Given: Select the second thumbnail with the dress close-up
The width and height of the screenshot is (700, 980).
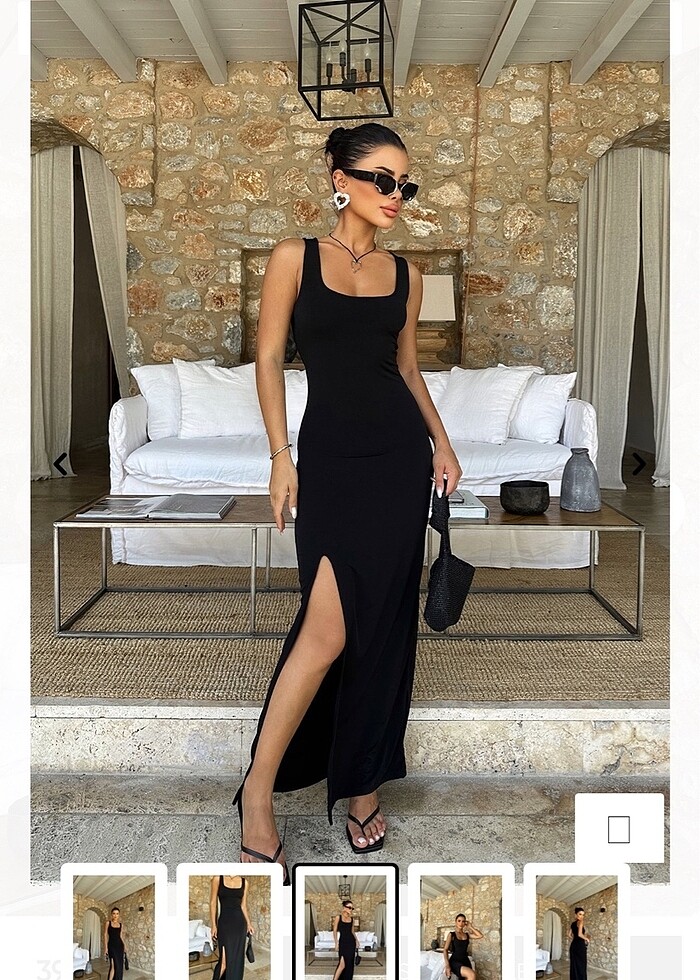Looking at the screenshot, I should [x=230, y=925].
